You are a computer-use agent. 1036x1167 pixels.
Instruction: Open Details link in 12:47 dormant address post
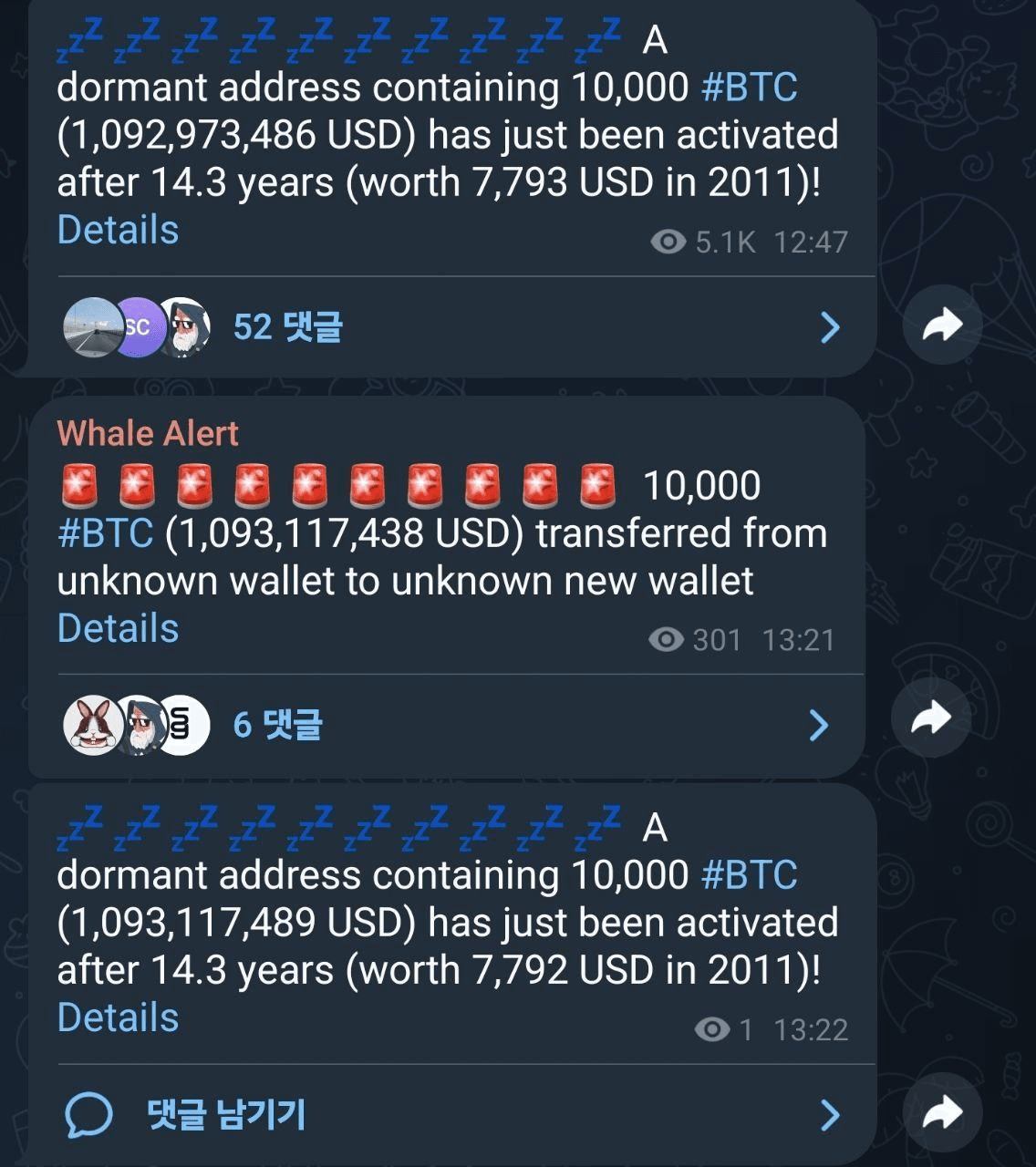pyautogui.click(x=118, y=230)
